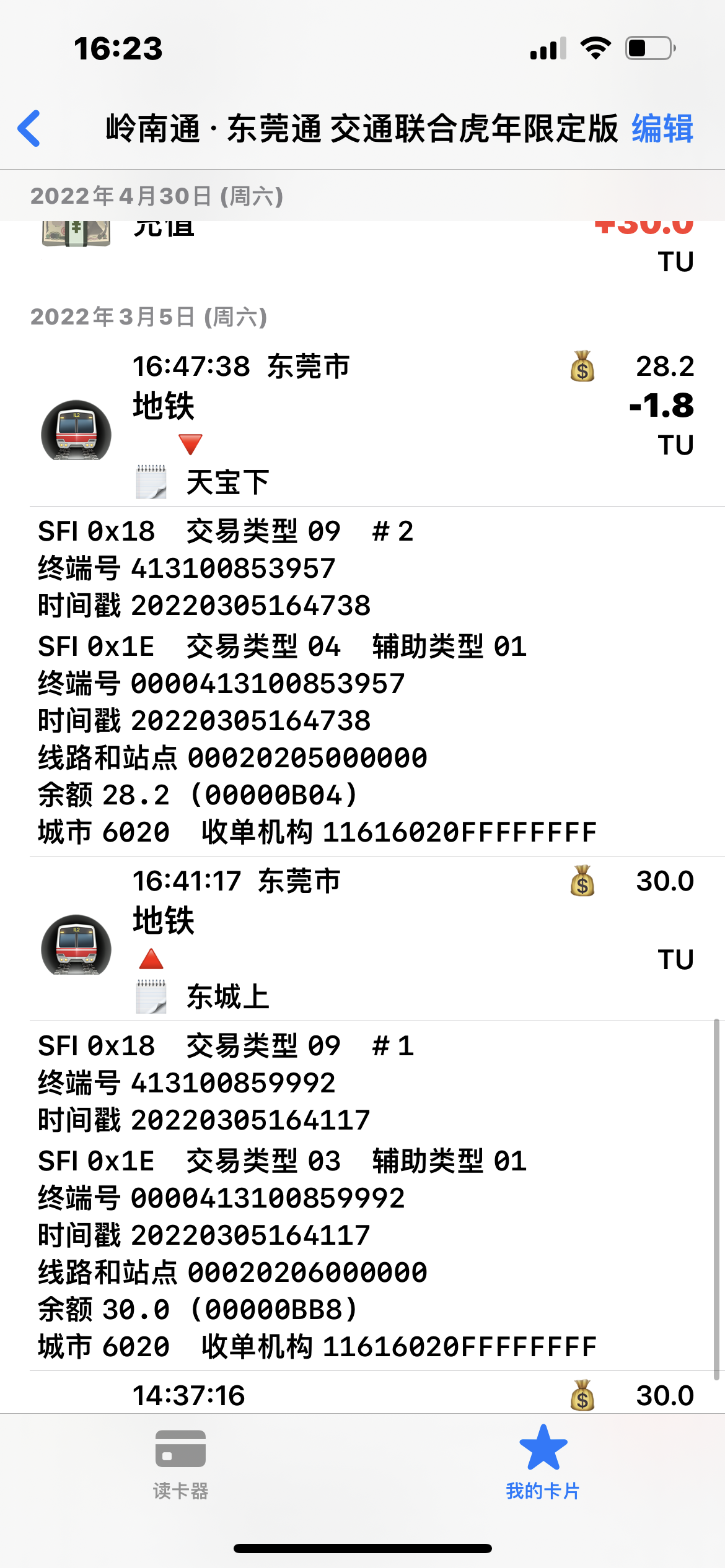Open the 我的卡片 tab
Screen dimensions: 725x1568
(543, 1465)
